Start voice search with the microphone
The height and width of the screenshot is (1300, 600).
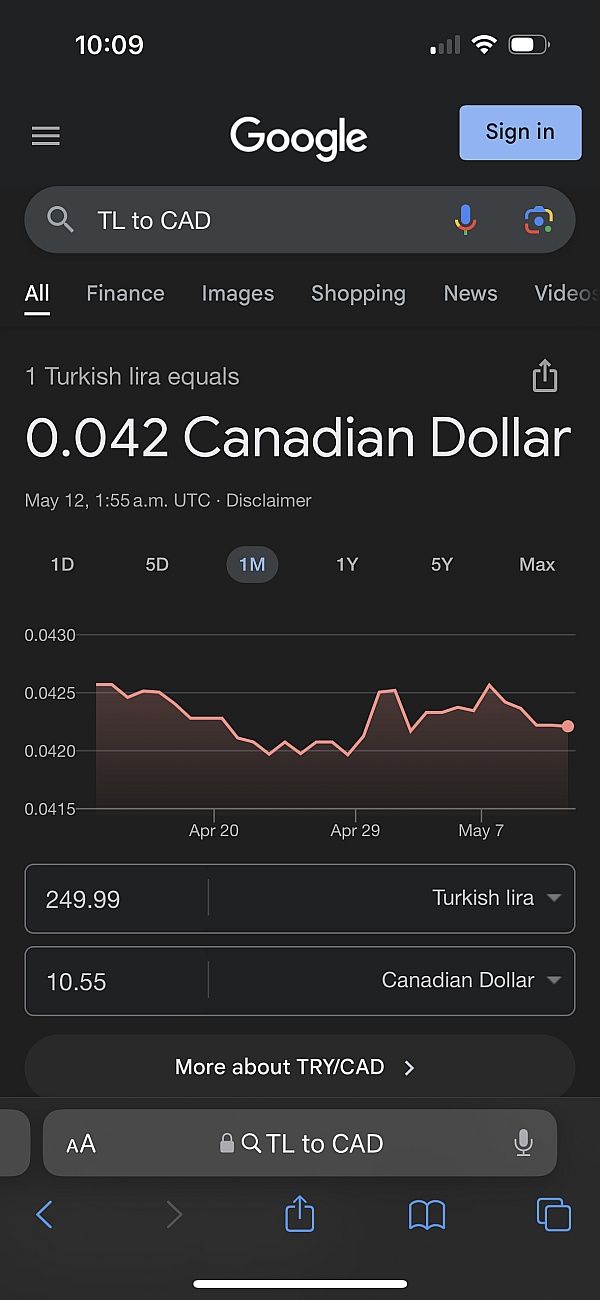[465, 219]
